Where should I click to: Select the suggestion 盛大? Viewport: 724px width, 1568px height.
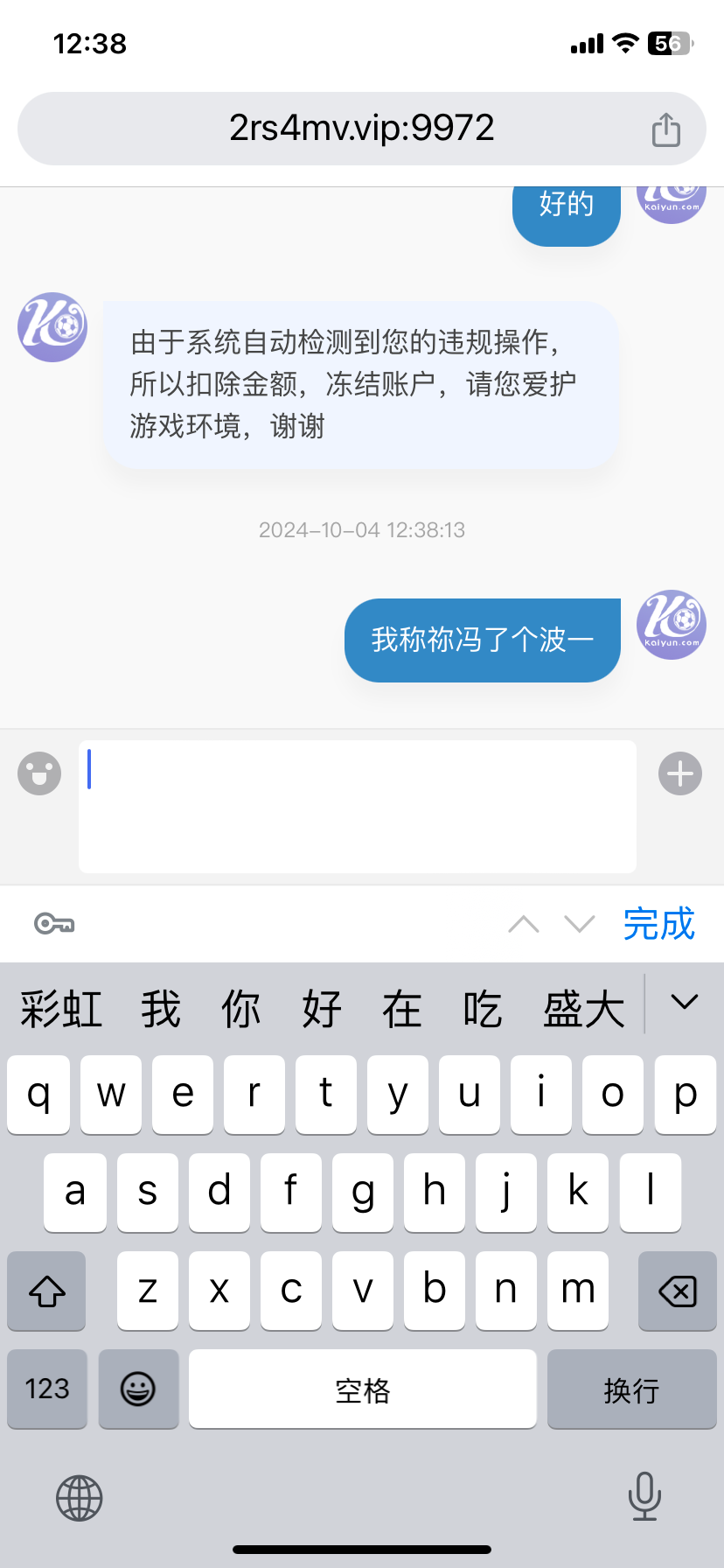tap(583, 1010)
